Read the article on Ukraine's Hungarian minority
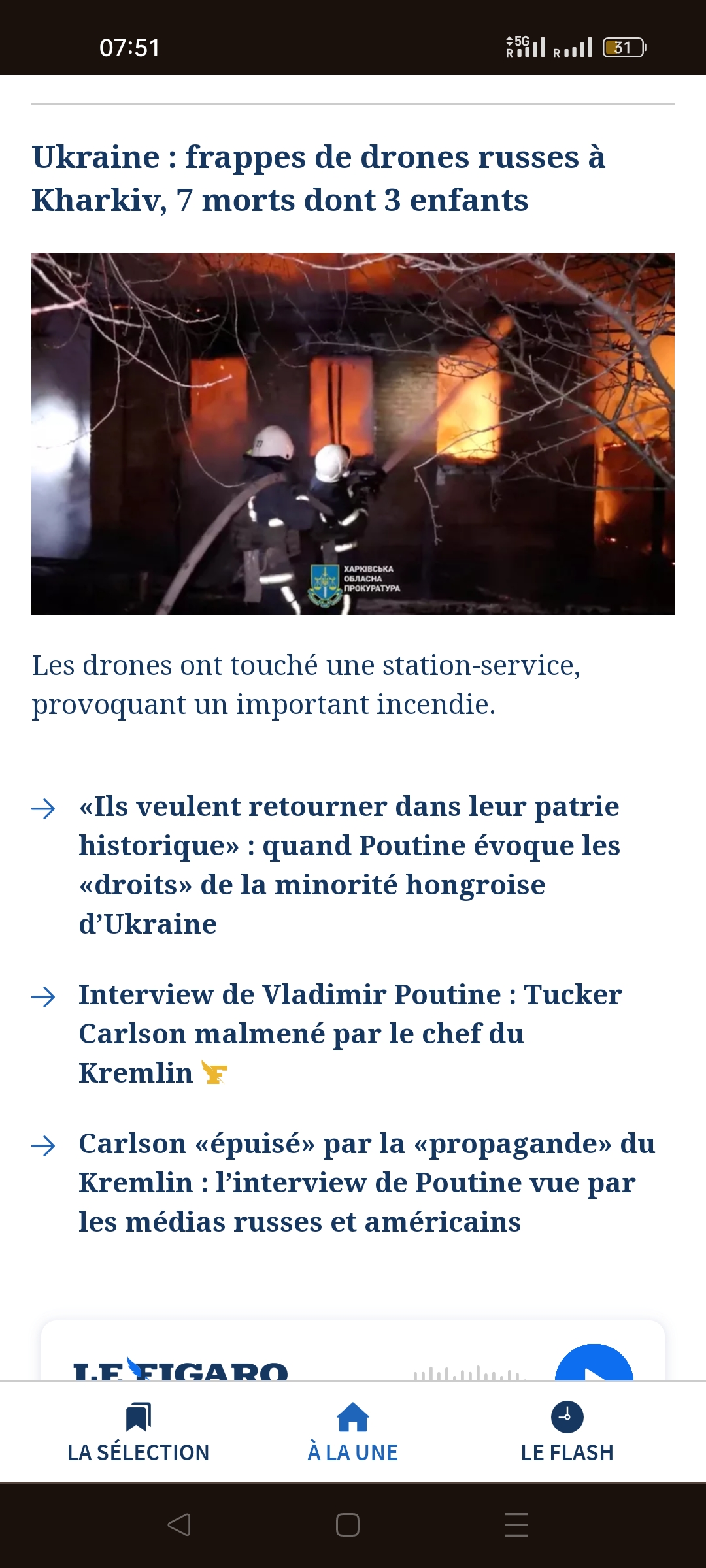The image size is (706, 1568). click(349, 864)
